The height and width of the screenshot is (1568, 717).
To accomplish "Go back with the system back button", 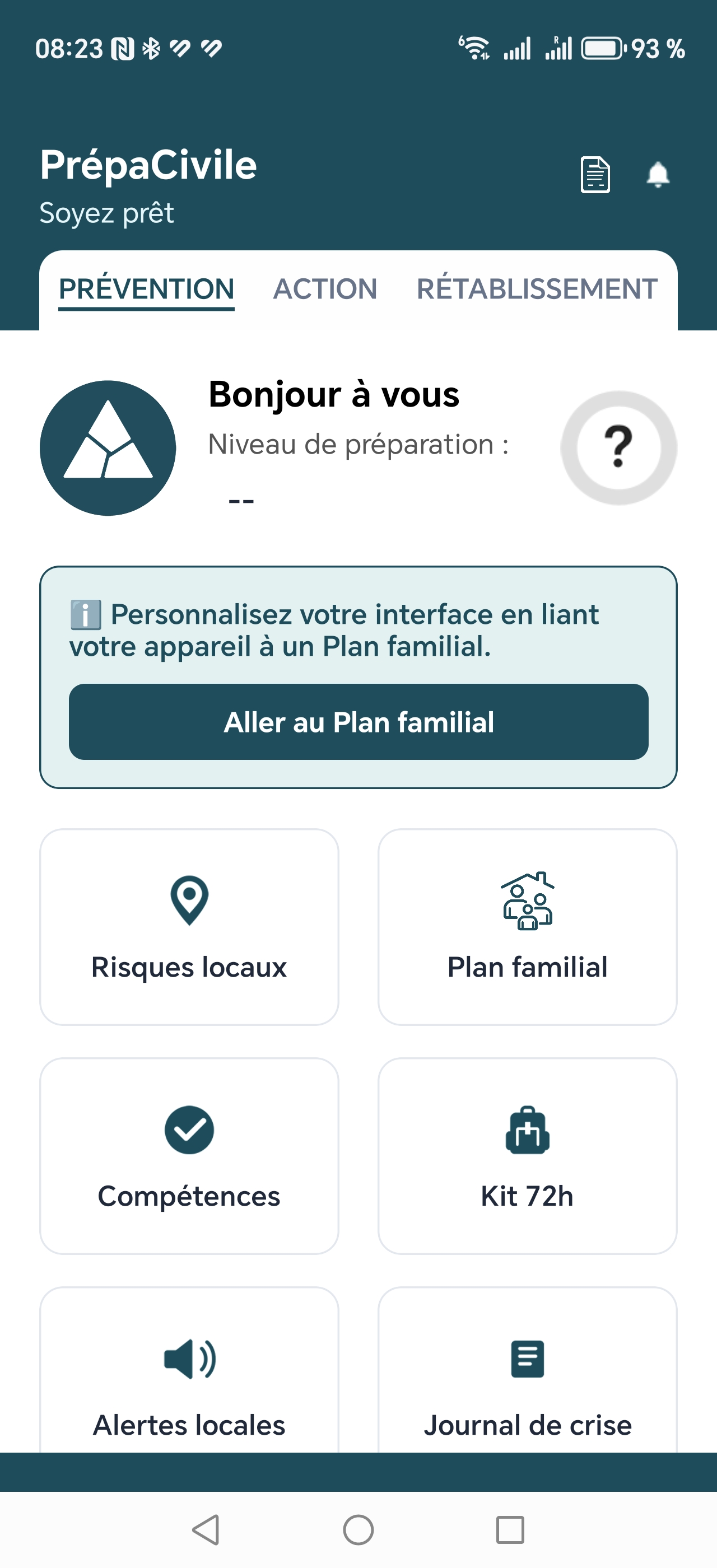I will [x=206, y=1530].
